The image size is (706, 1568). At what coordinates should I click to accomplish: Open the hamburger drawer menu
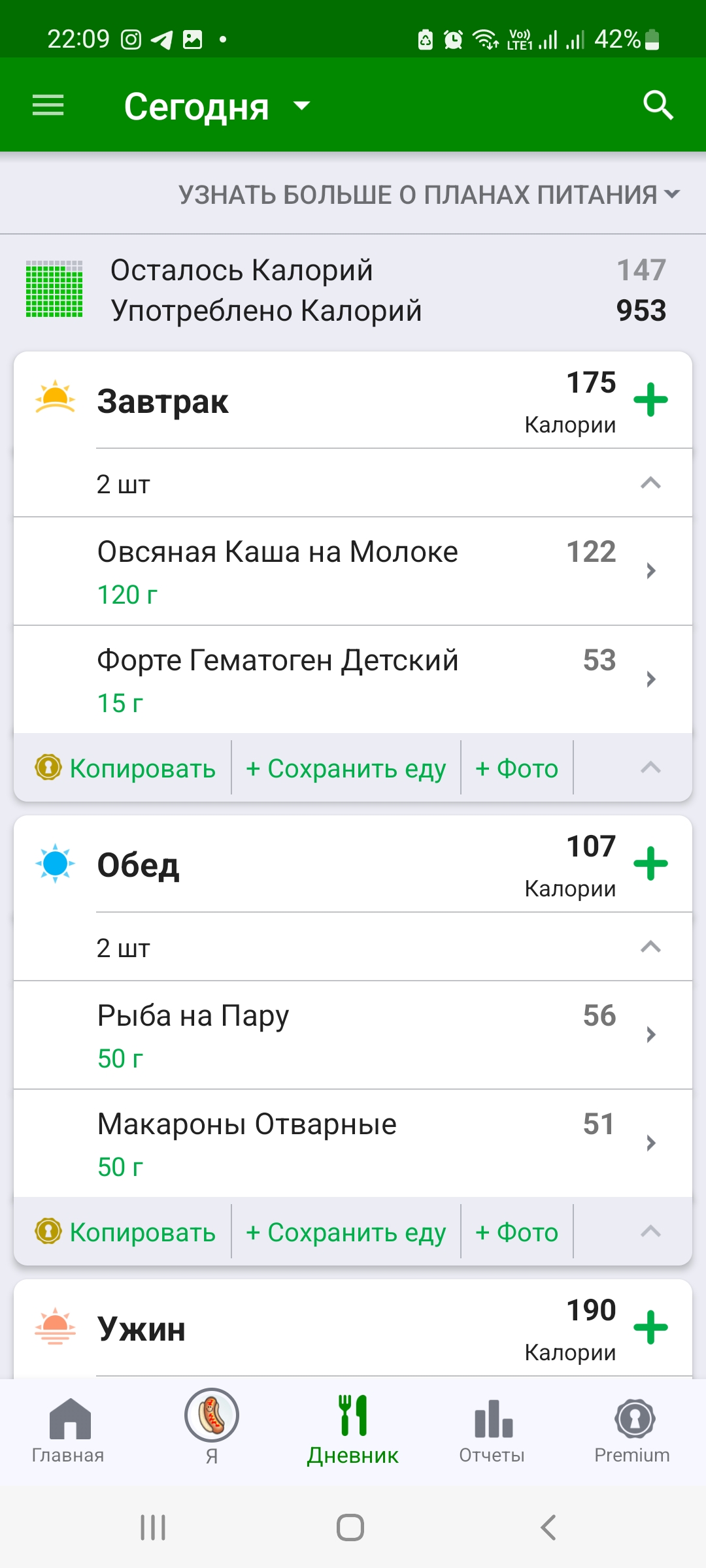[x=48, y=105]
